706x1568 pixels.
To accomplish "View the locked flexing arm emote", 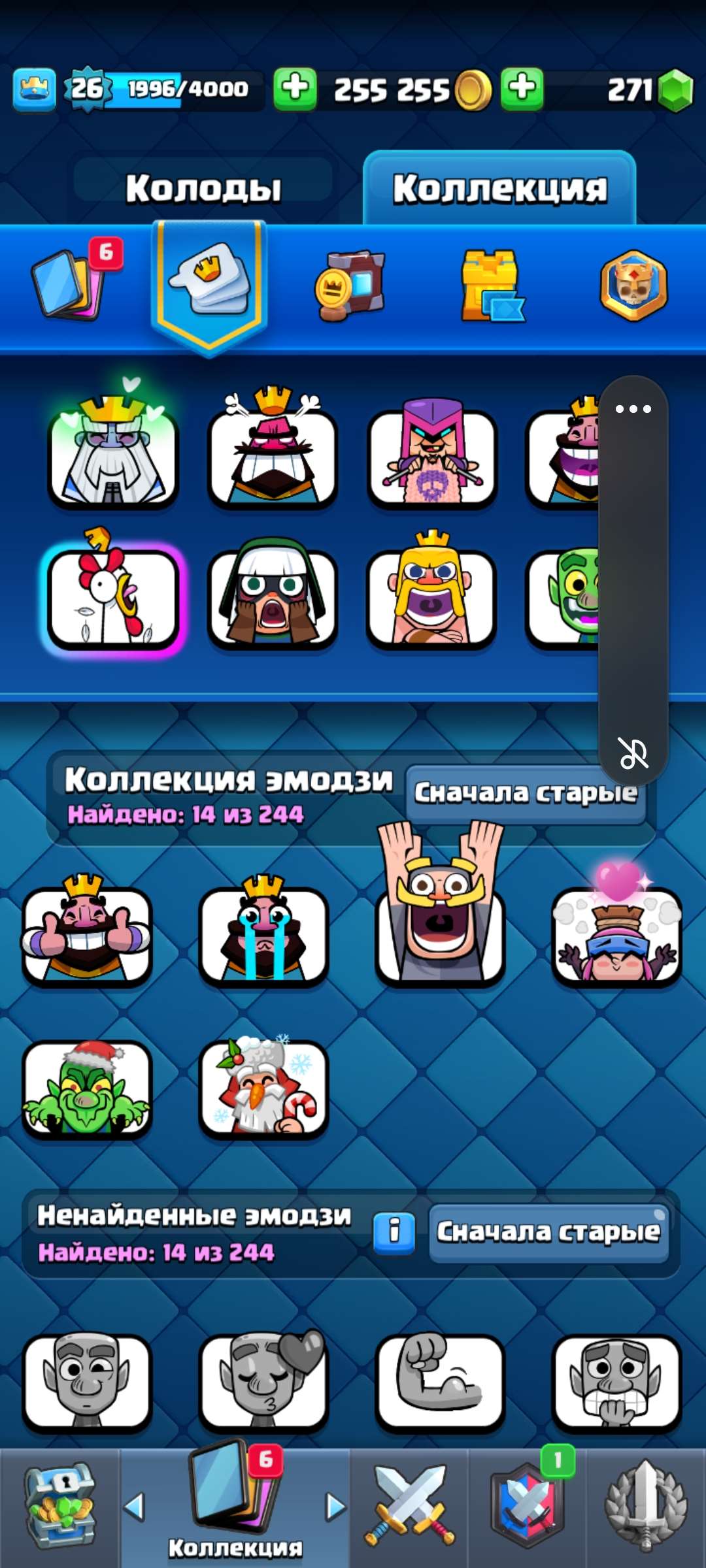I will 439,1380.
